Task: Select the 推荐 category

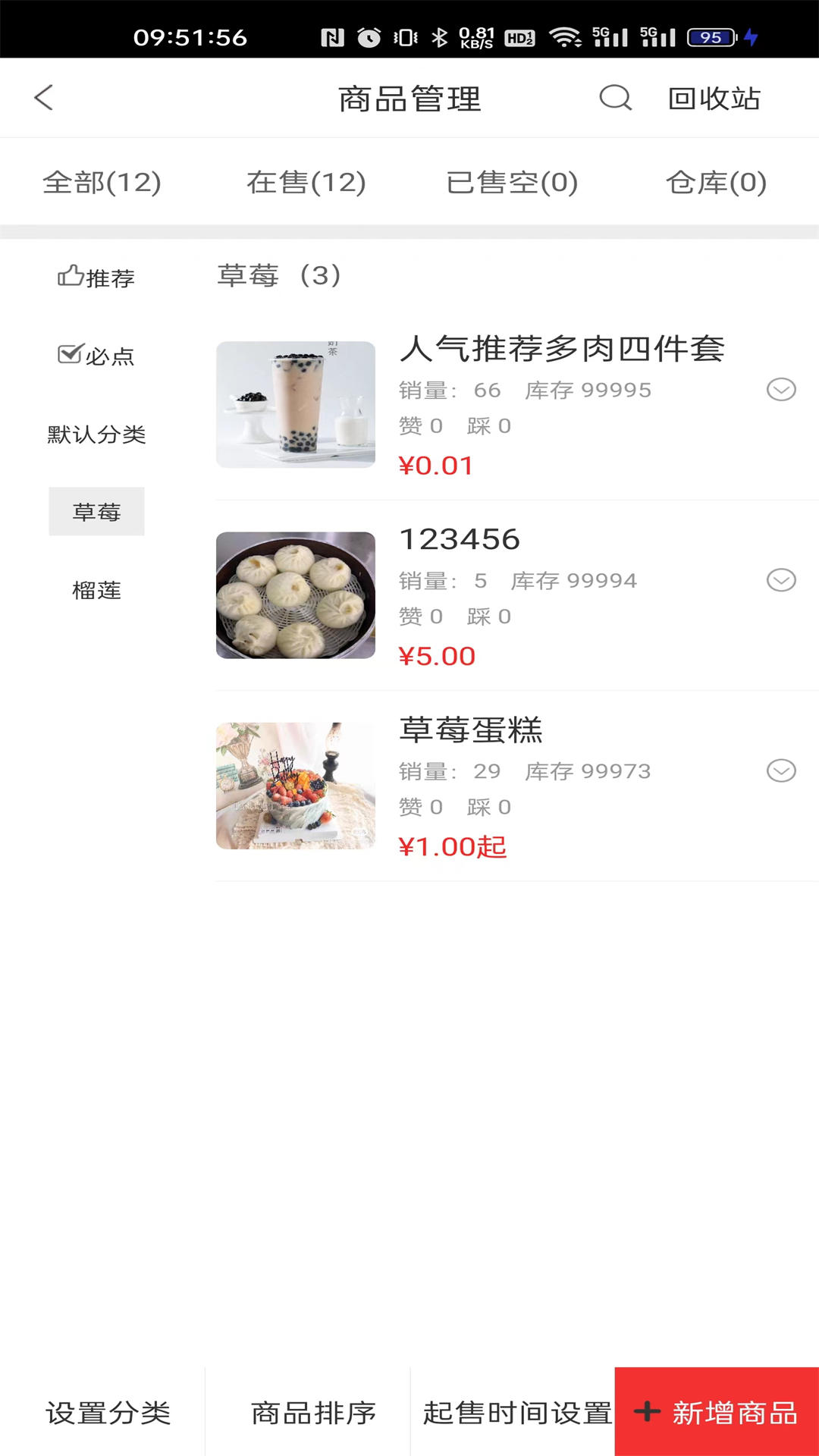Action: tap(96, 278)
